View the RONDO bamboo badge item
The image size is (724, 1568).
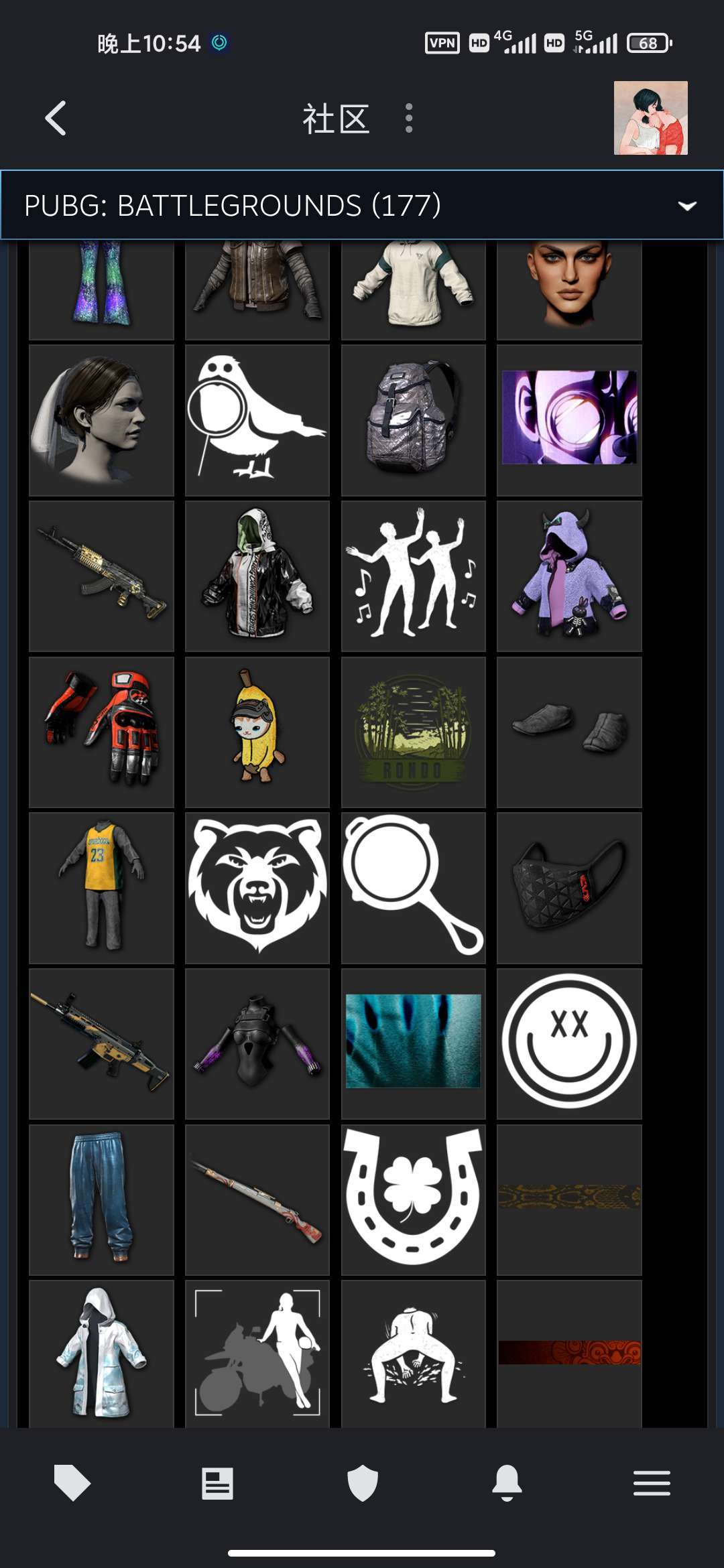(x=413, y=732)
